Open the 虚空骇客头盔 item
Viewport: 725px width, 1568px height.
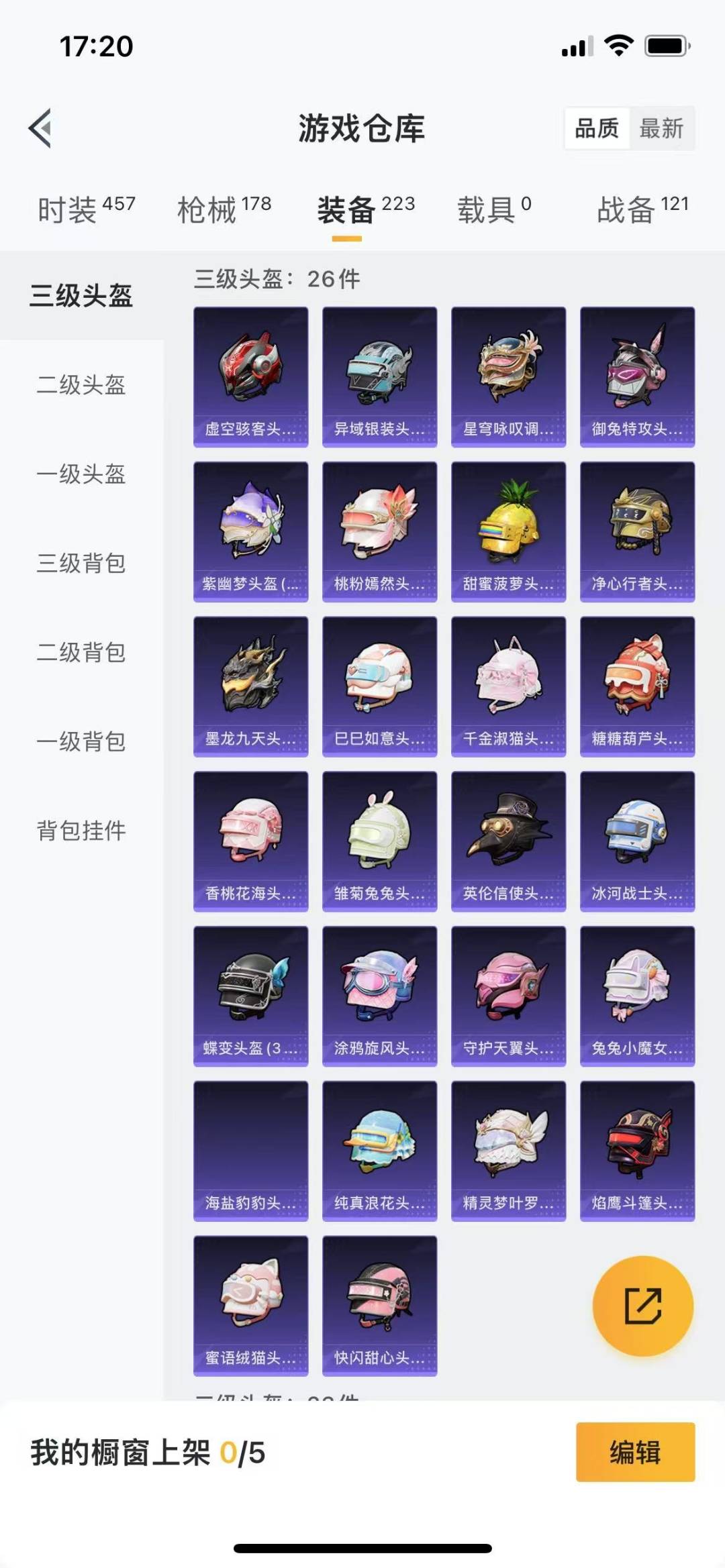251,377
